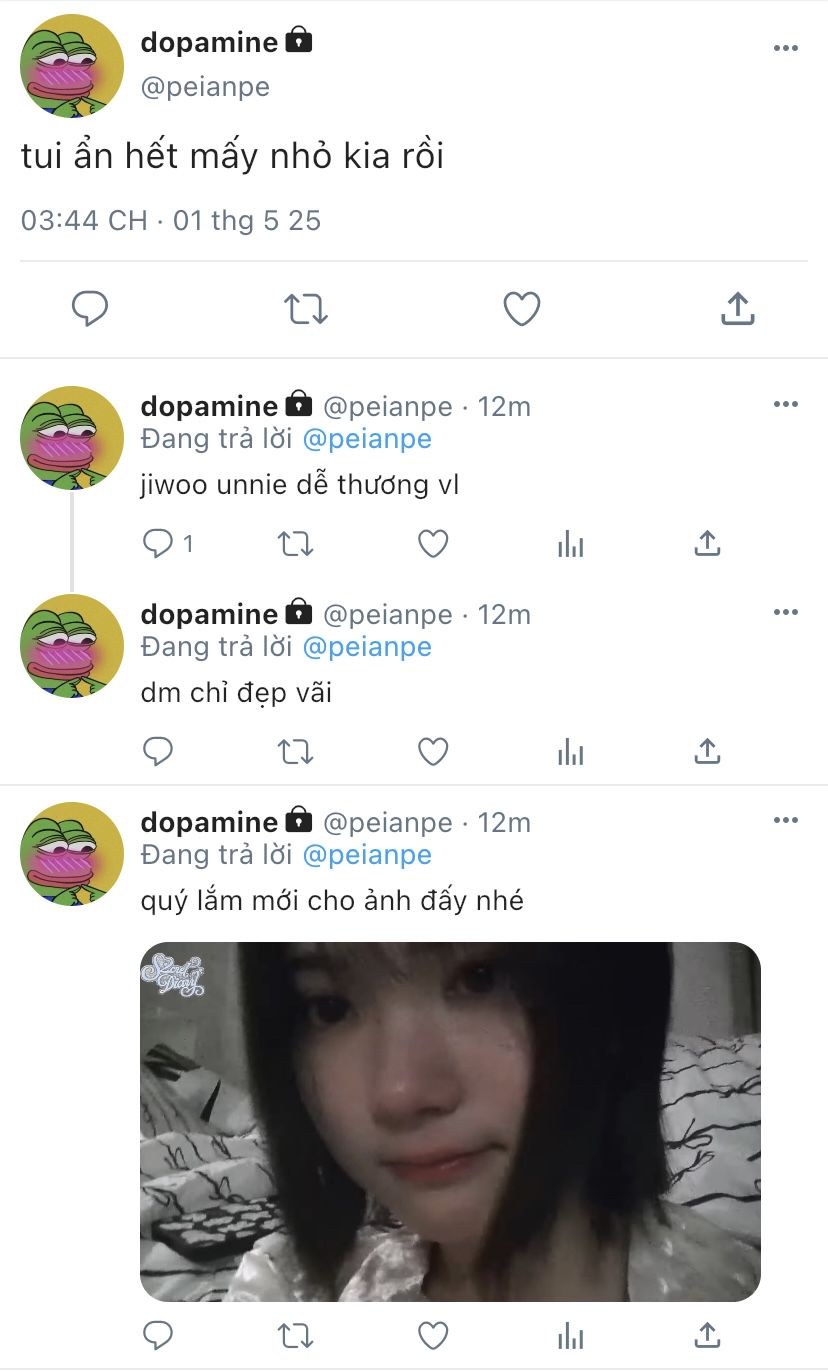Open overflow menu on the main tweet
Viewport: 828px width, 1372px height.
[786, 48]
